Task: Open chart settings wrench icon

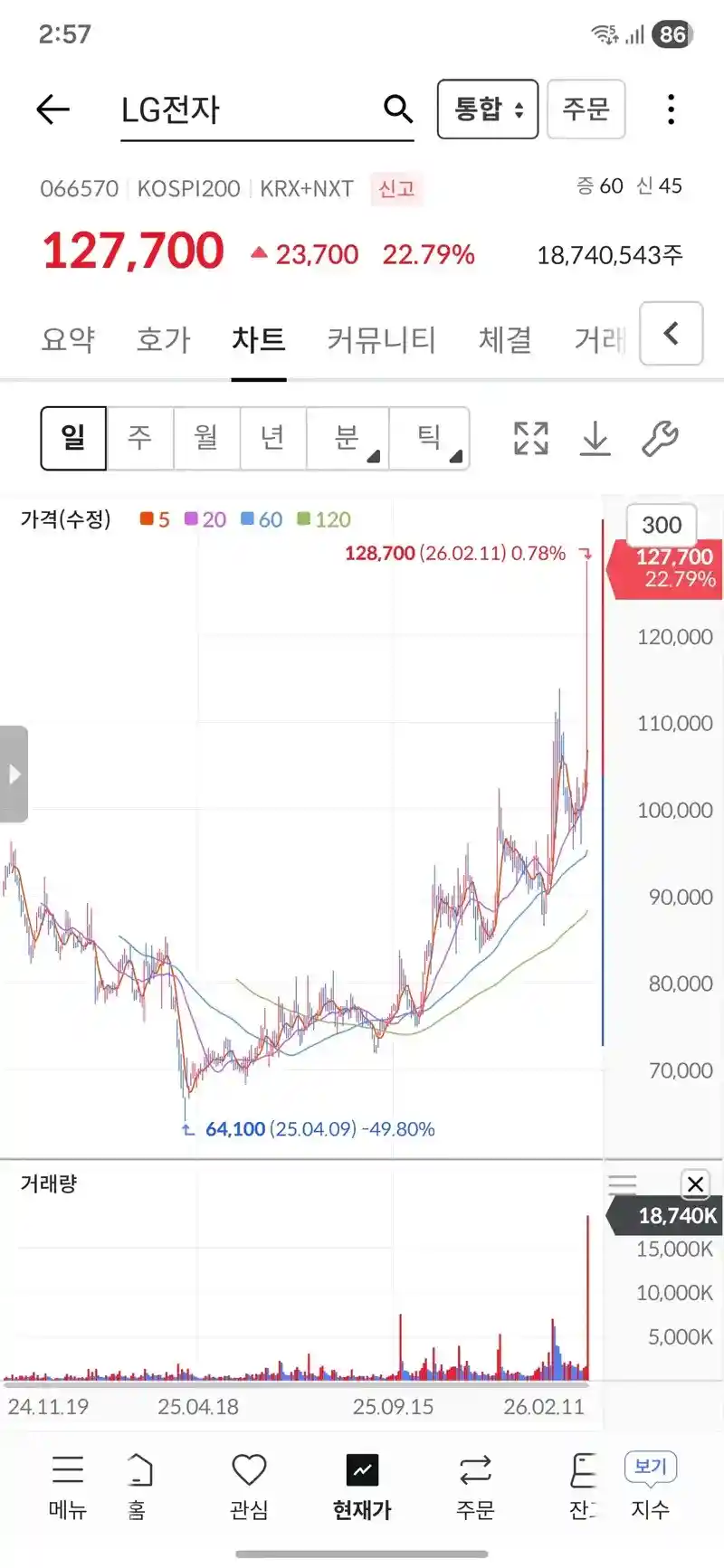Action: tap(660, 439)
